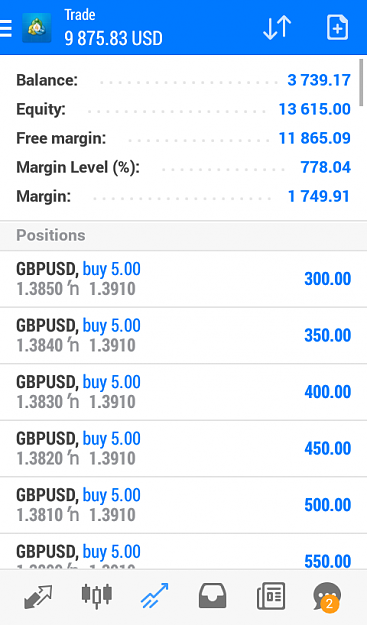
Task: Open Messages tab with 2 unread
Action: [x=328, y=597]
